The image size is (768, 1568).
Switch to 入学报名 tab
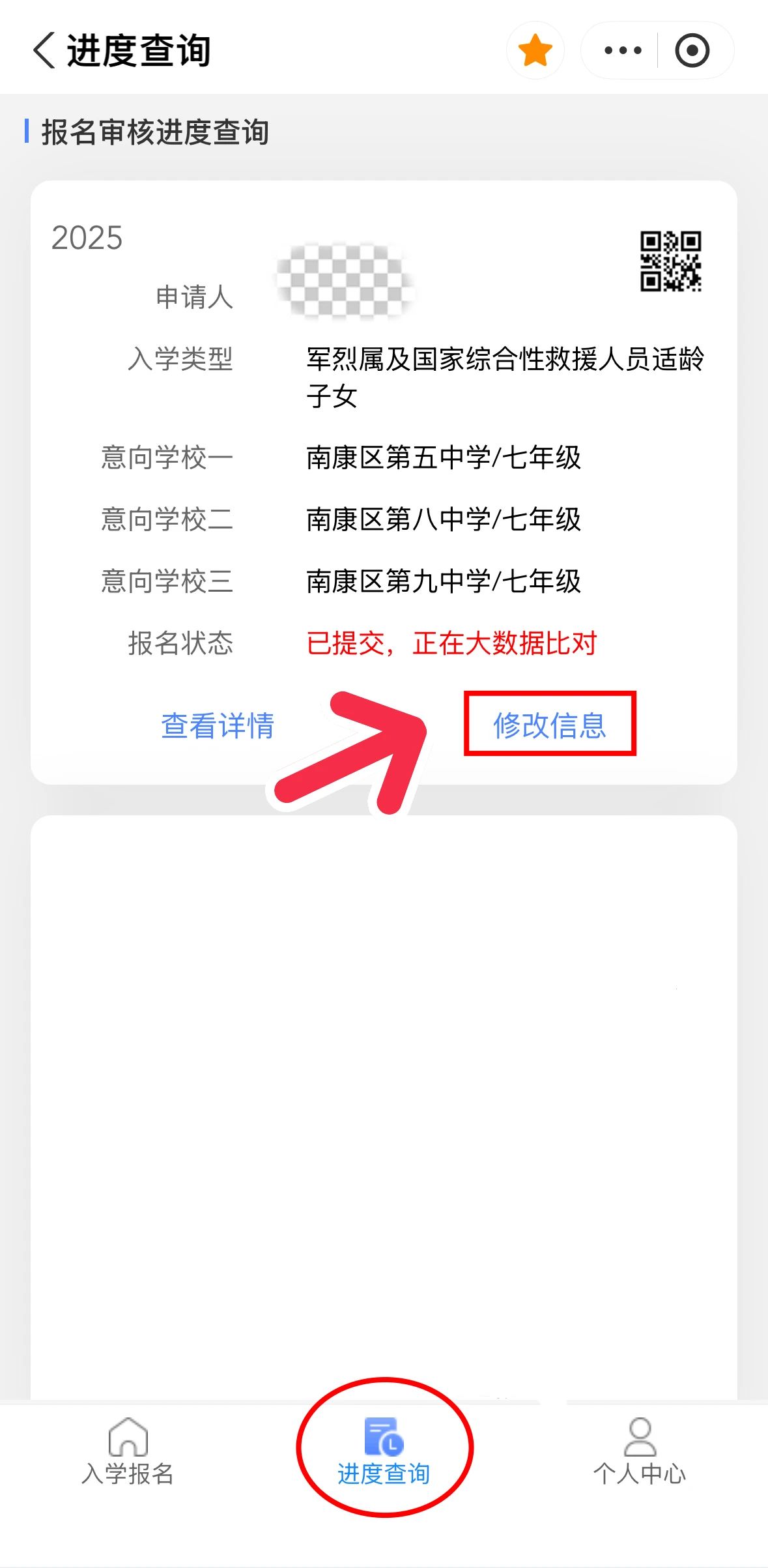coord(128,1452)
